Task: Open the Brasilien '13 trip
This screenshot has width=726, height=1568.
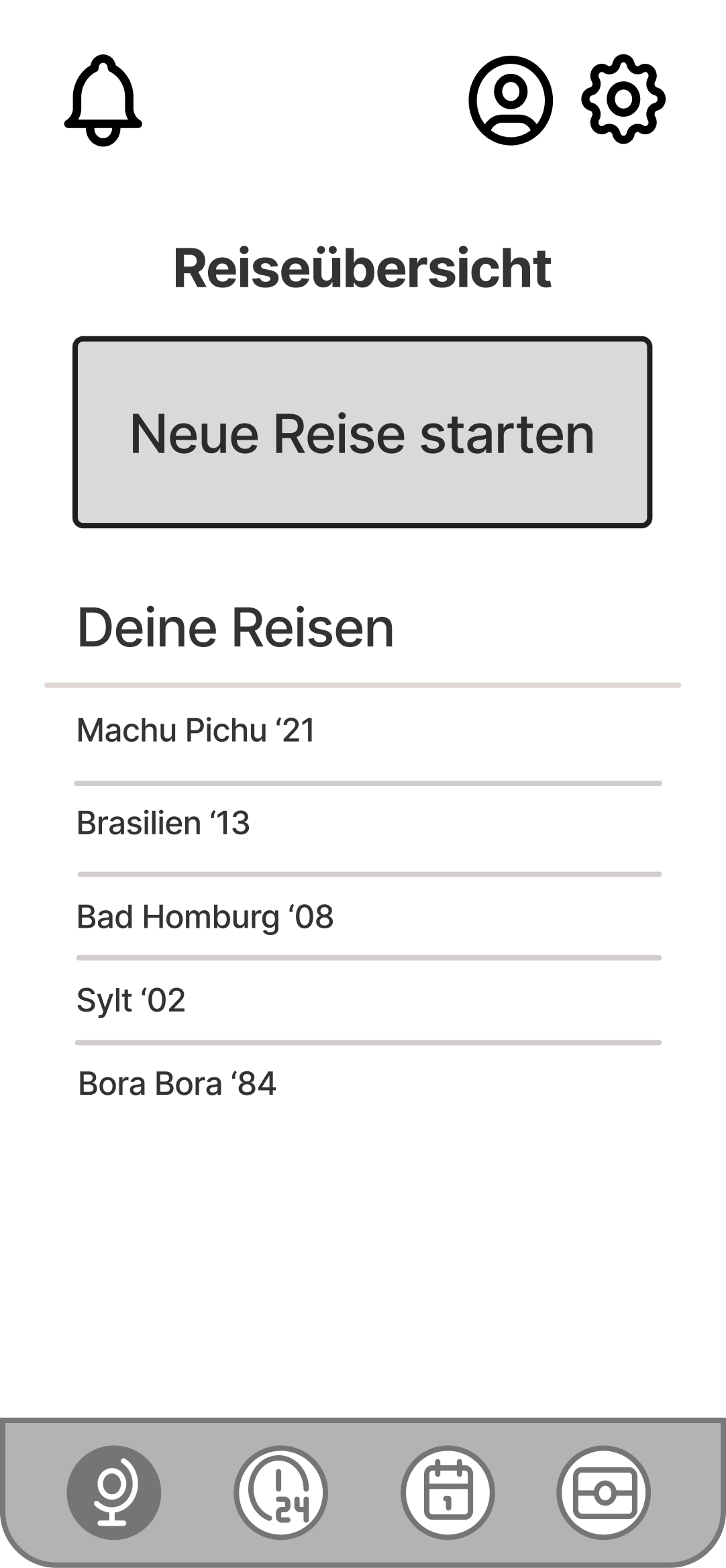Action: click(x=163, y=823)
